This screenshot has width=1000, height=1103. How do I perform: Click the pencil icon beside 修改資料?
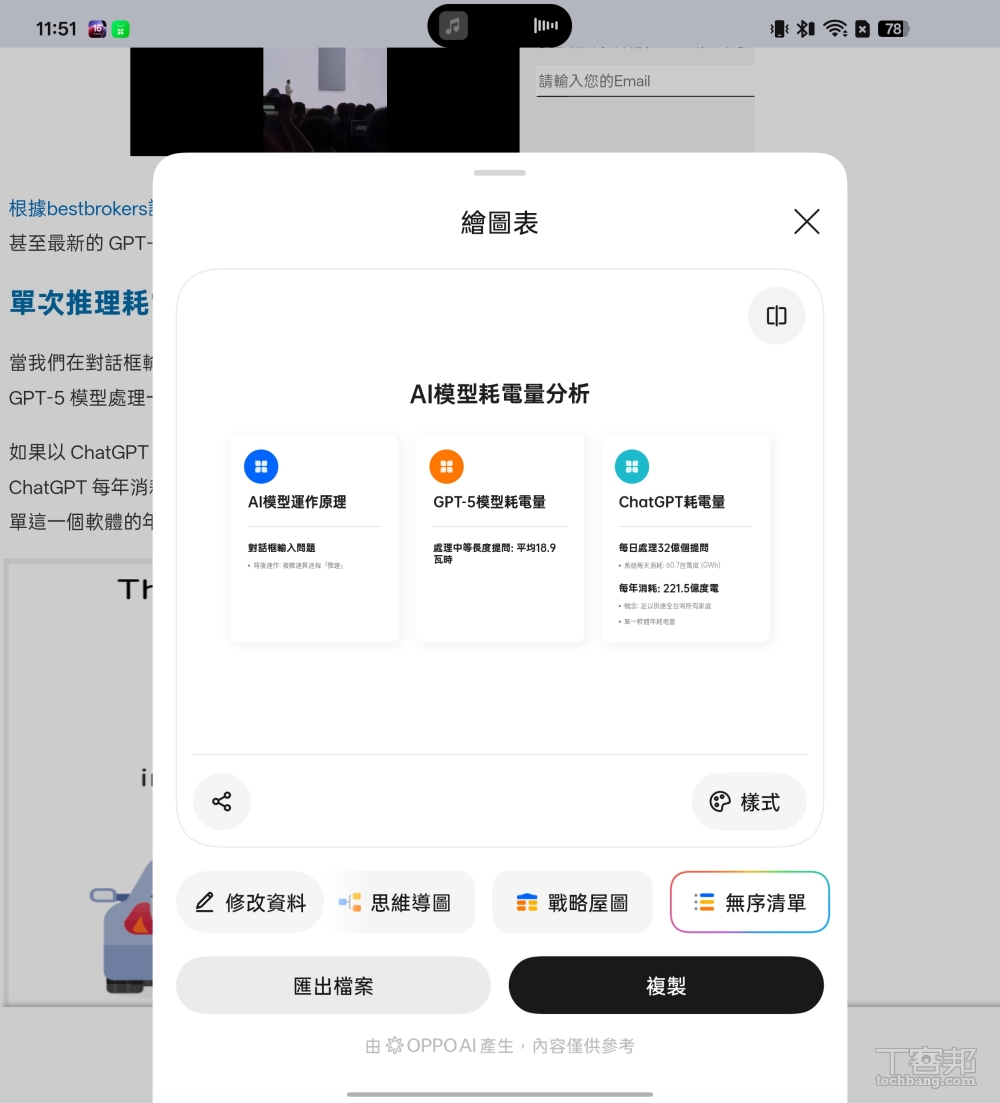tap(204, 901)
